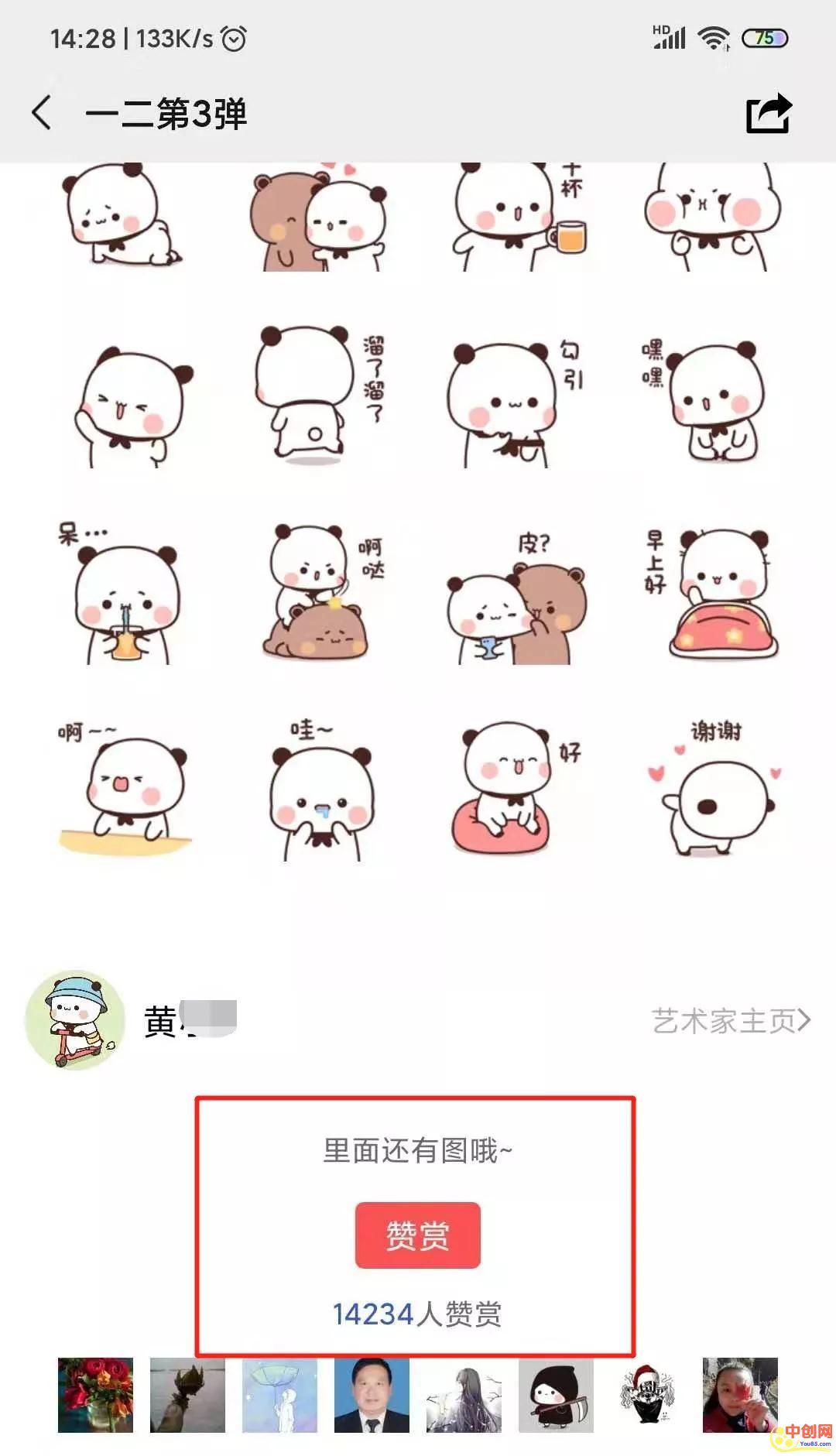View the 14234人赞赏 supporters list
The image size is (836, 1456).
pos(417,1314)
